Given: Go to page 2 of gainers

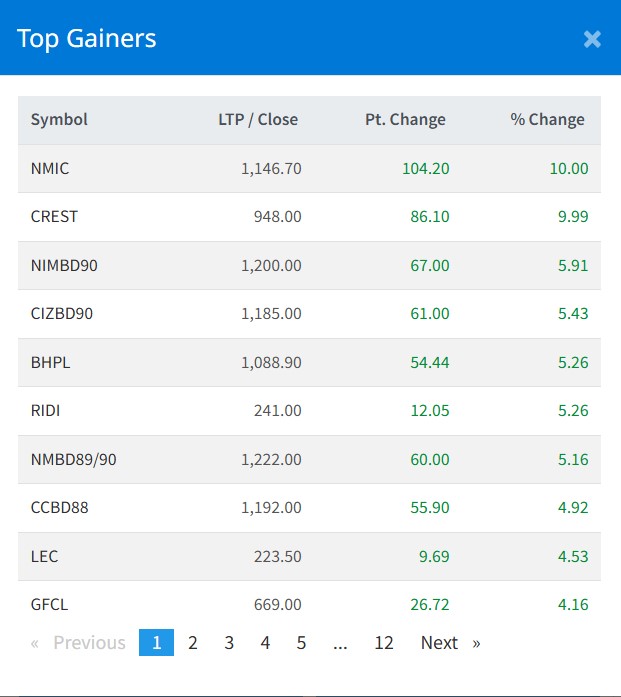Looking at the screenshot, I should (x=193, y=643).
